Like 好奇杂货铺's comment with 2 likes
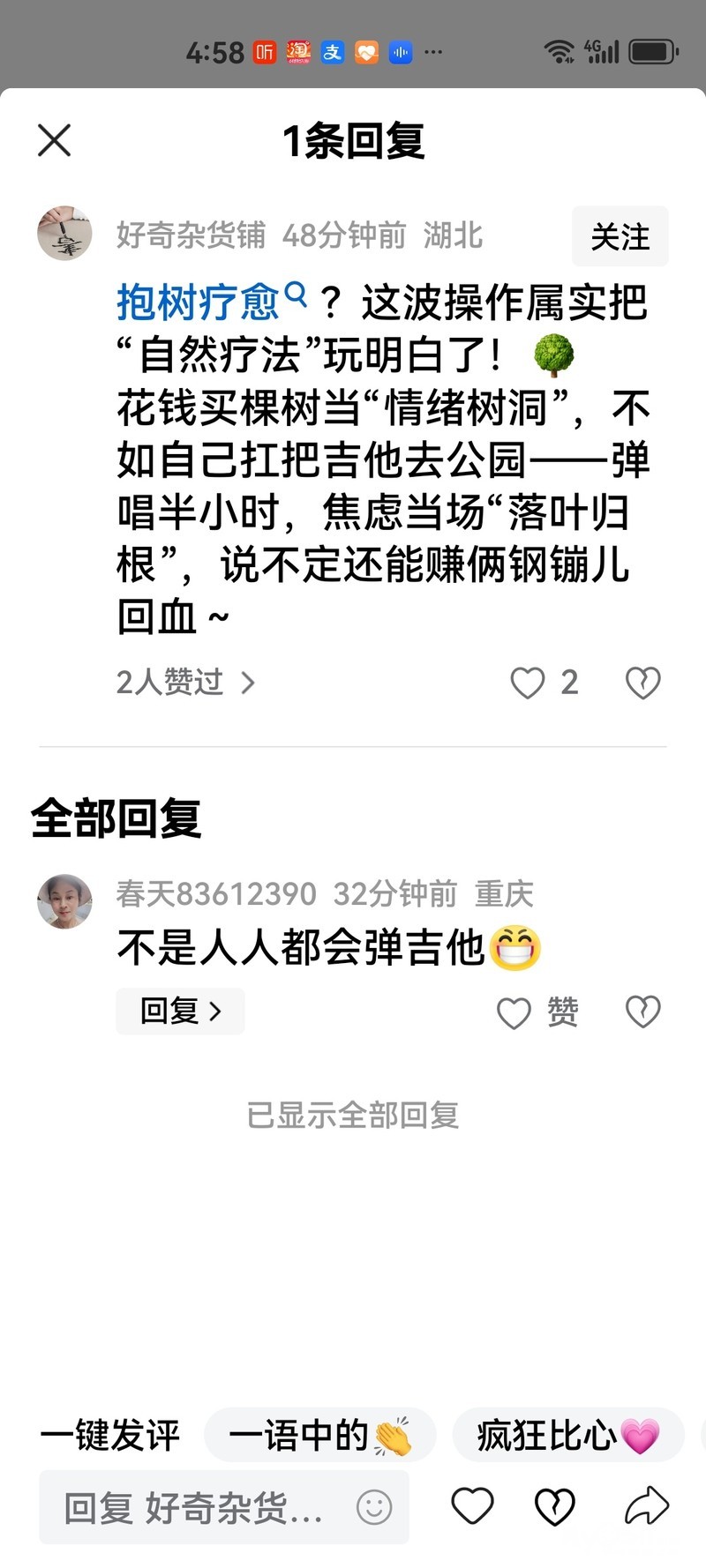 545,683
